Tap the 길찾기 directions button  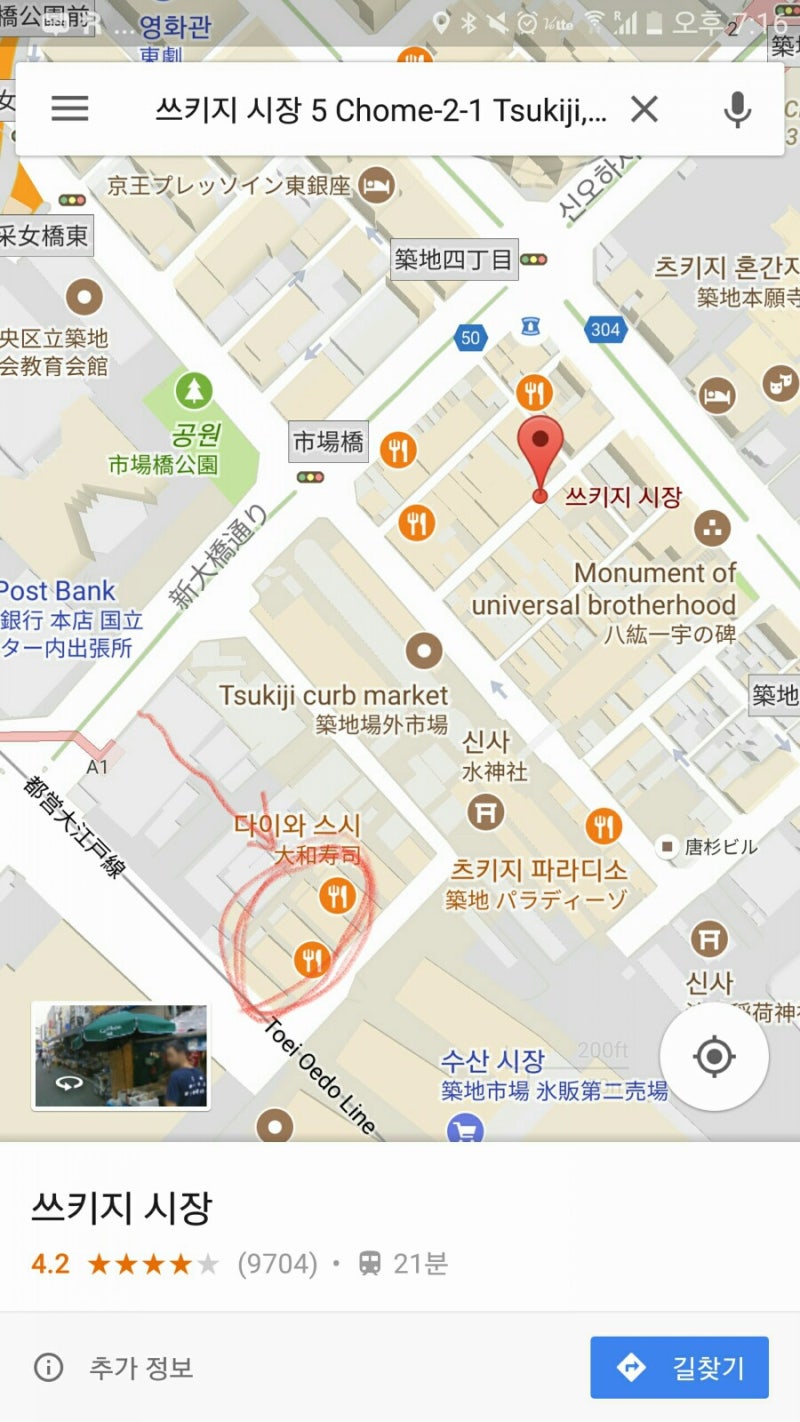(679, 1367)
